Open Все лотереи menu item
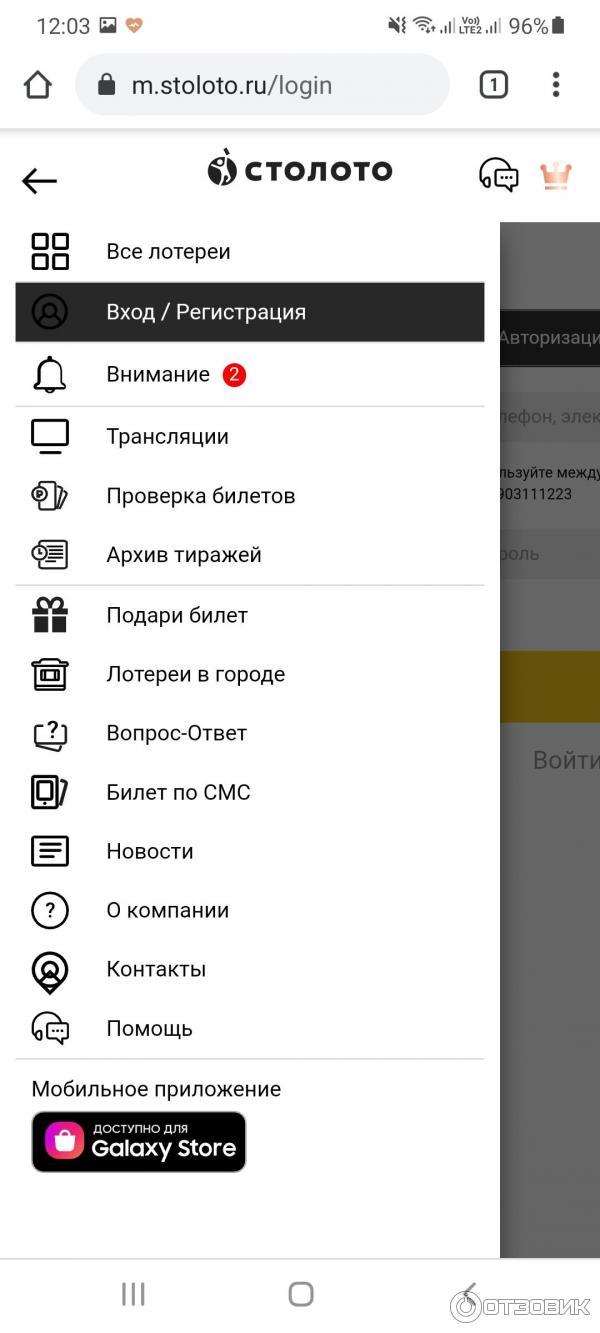 point(168,252)
